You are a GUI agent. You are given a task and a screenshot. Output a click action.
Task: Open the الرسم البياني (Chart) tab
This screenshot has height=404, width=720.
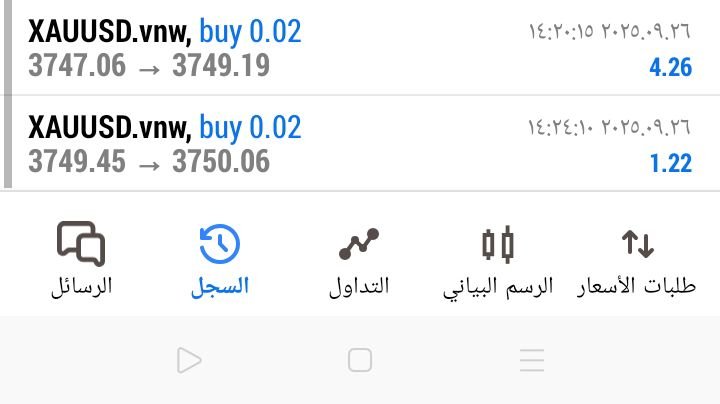click(497, 260)
